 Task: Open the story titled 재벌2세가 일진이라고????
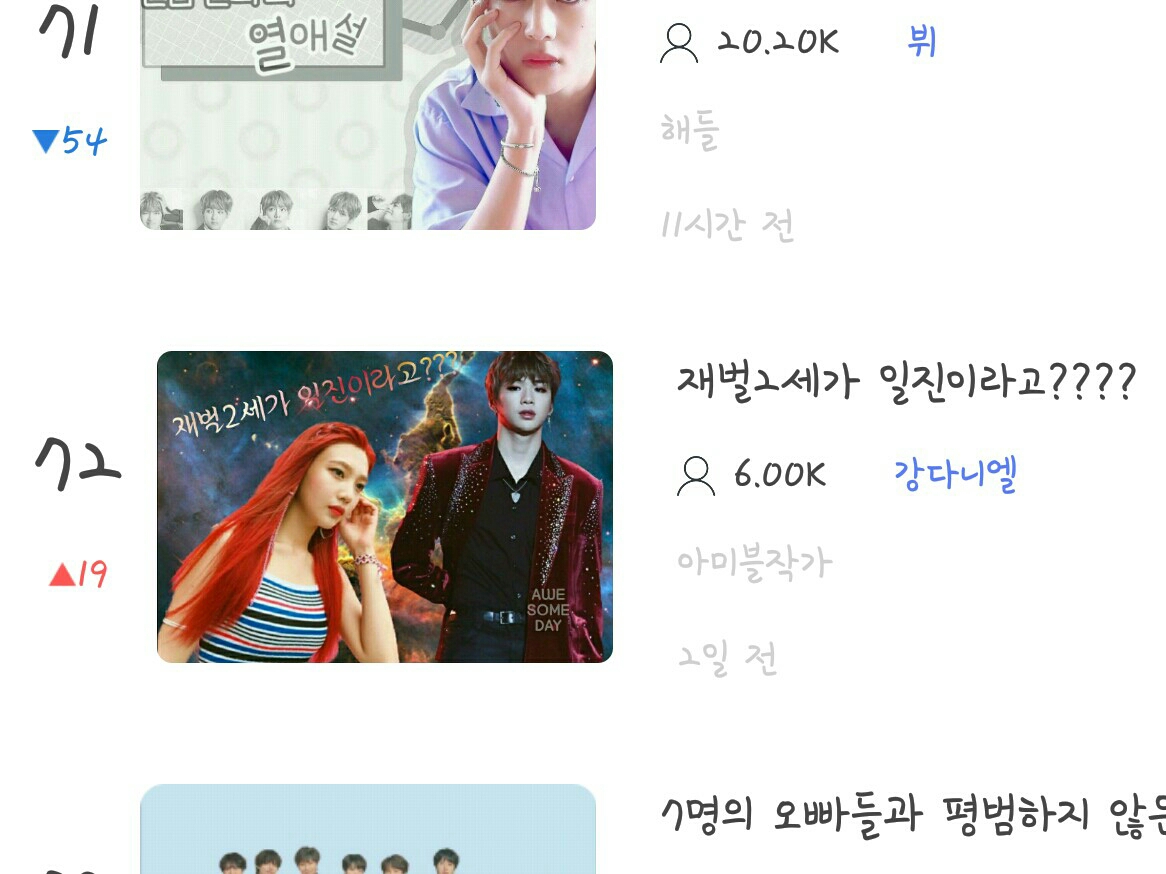tap(906, 381)
